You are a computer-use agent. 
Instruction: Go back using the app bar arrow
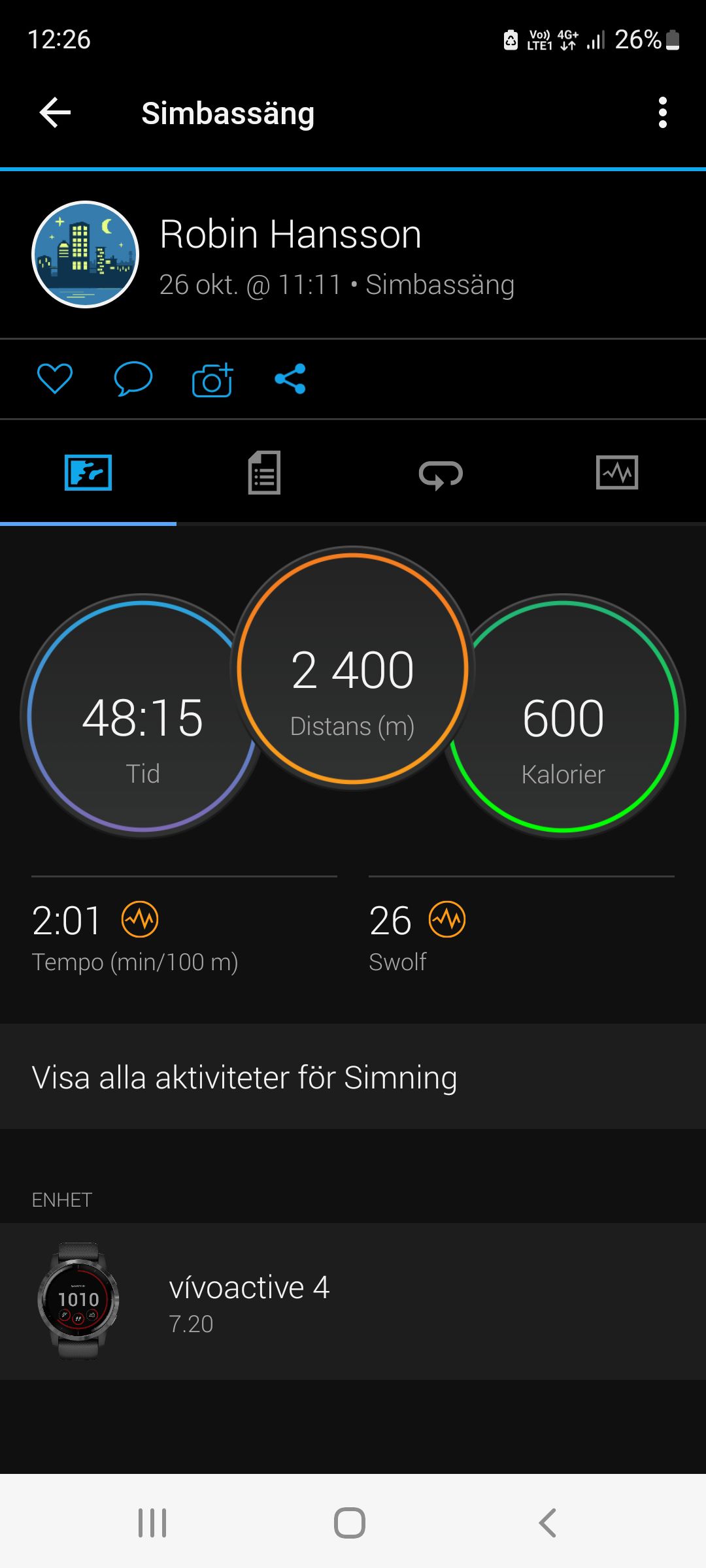[56, 113]
